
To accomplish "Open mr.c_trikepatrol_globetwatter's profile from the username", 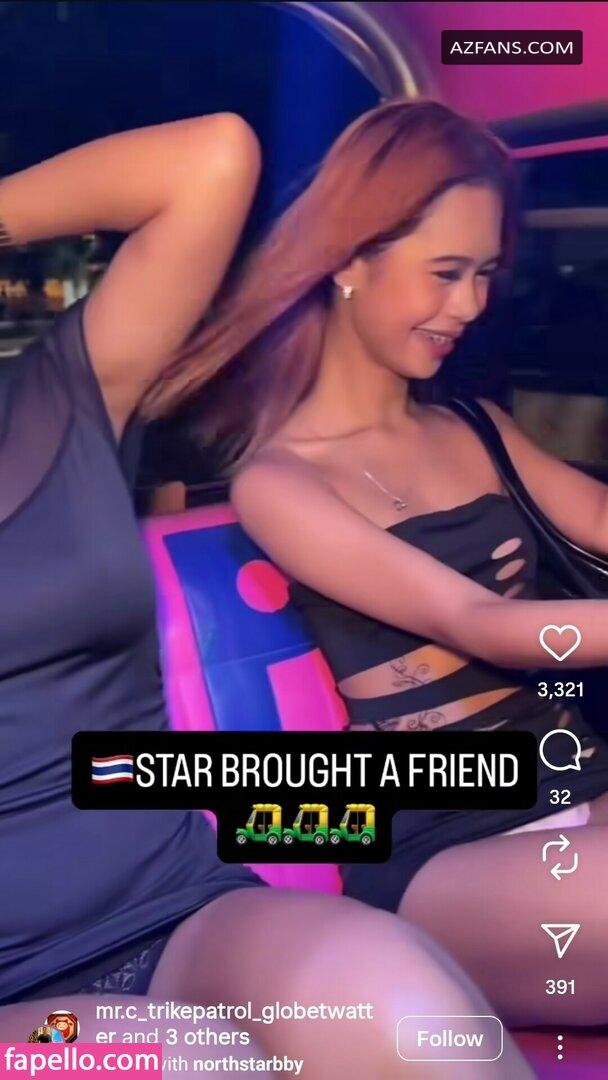I will pos(234,1012).
